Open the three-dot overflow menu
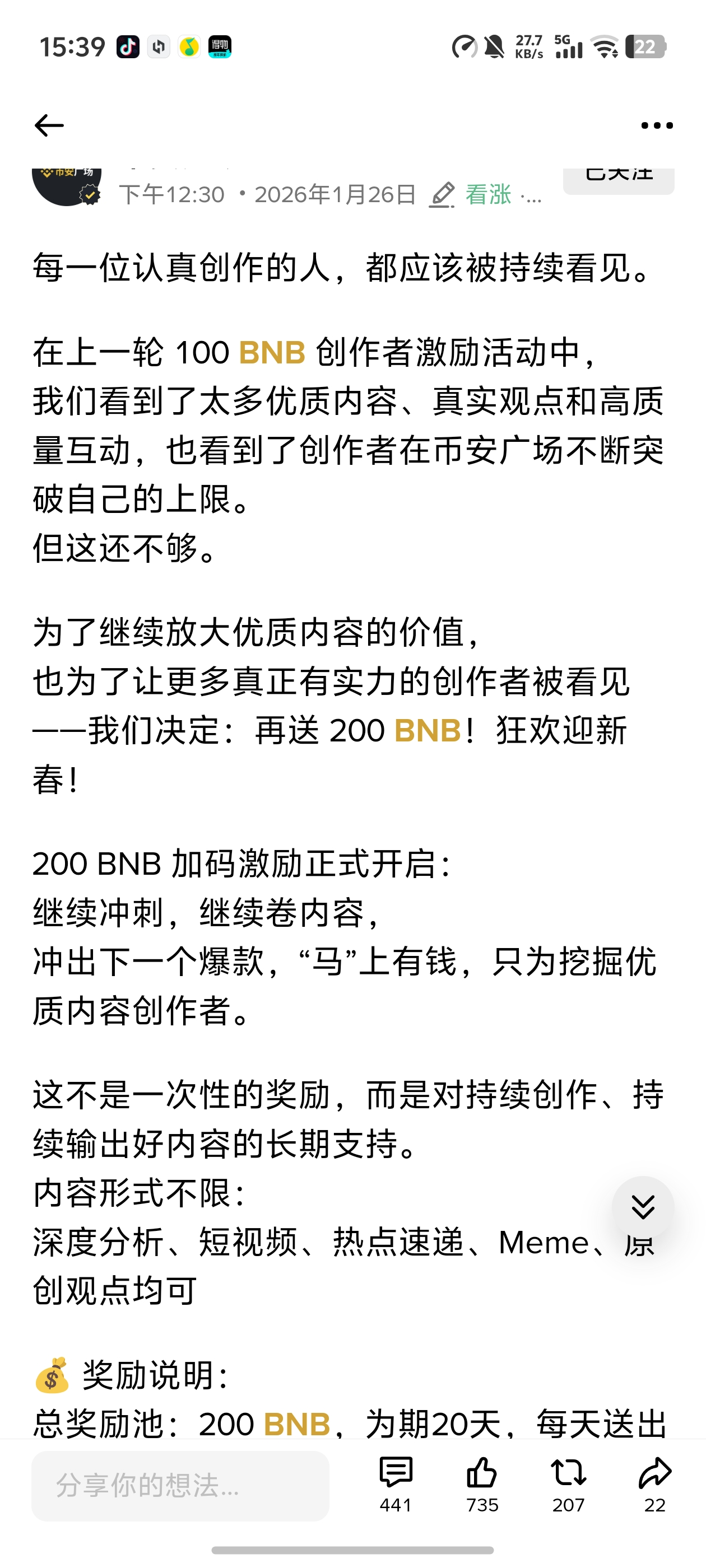 click(x=657, y=125)
